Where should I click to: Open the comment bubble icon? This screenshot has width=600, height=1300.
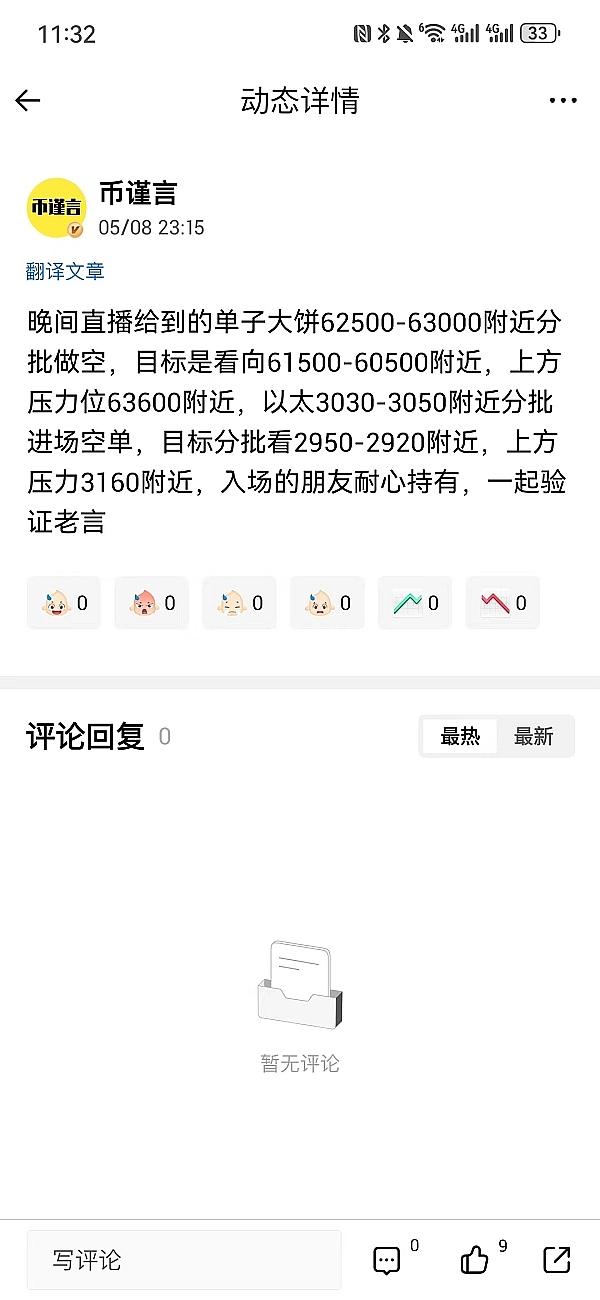(x=387, y=1260)
